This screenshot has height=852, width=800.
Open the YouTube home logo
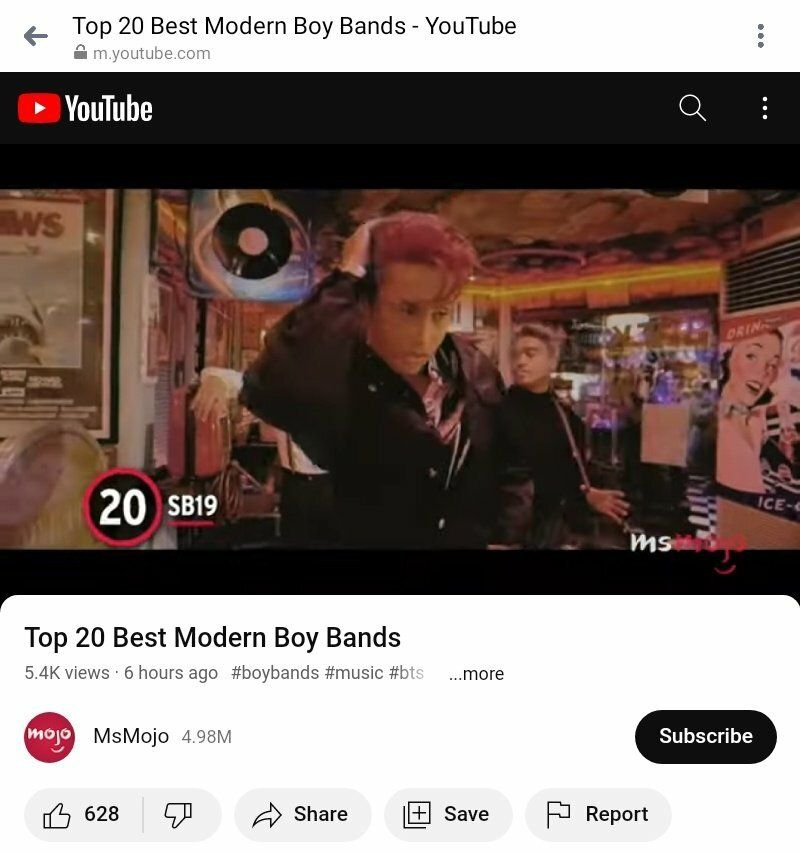click(86, 108)
